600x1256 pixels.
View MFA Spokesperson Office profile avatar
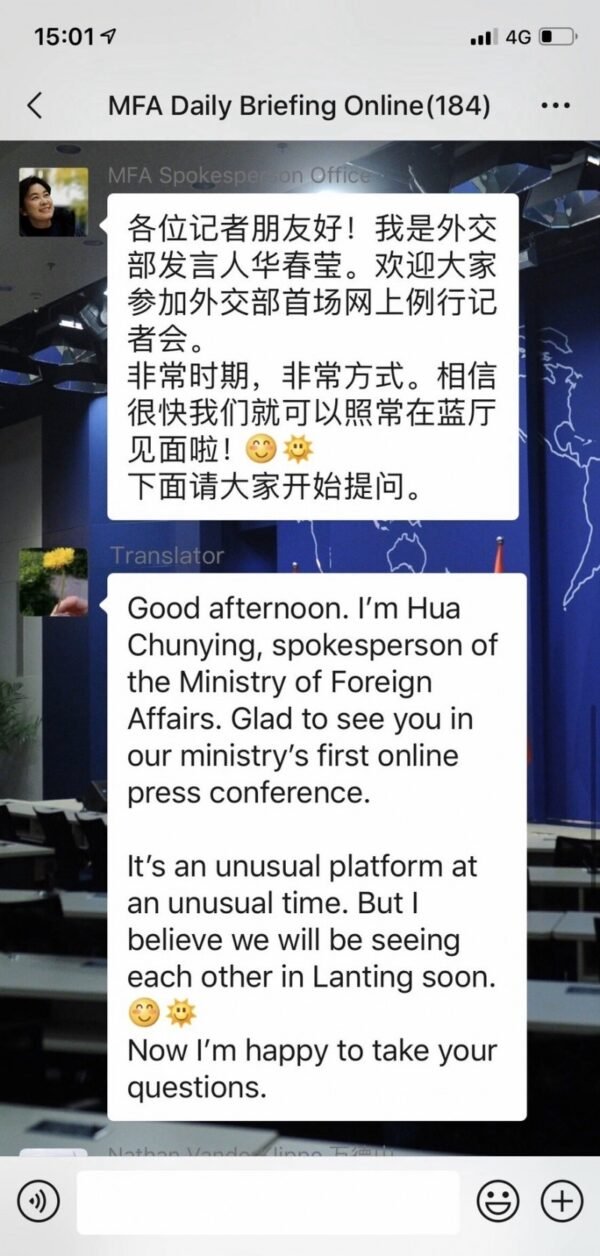(x=53, y=202)
